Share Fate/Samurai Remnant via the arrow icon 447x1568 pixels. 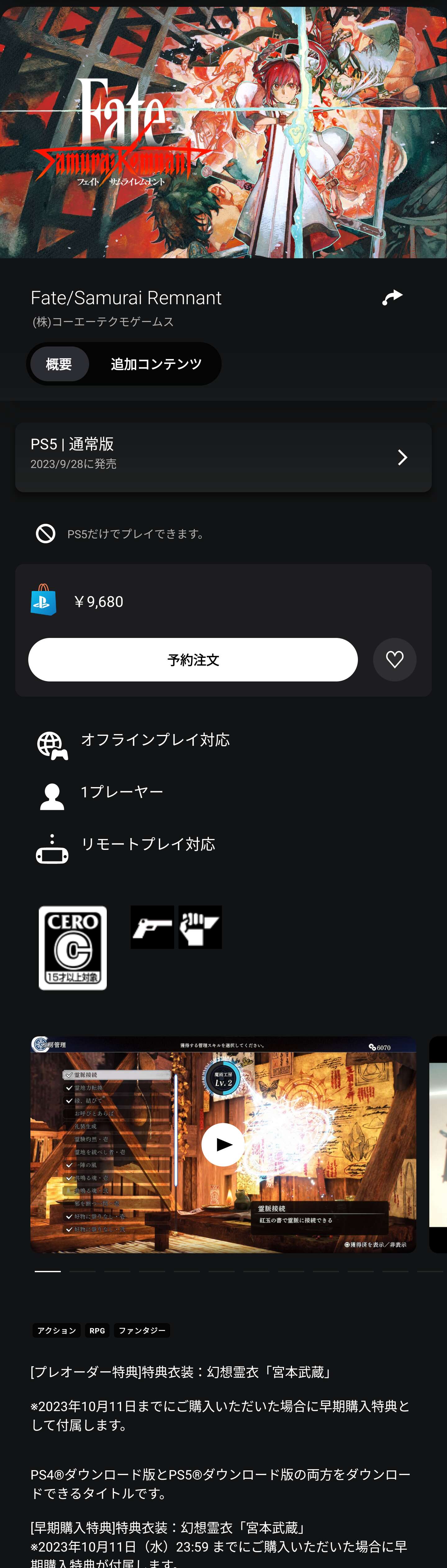(x=392, y=297)
